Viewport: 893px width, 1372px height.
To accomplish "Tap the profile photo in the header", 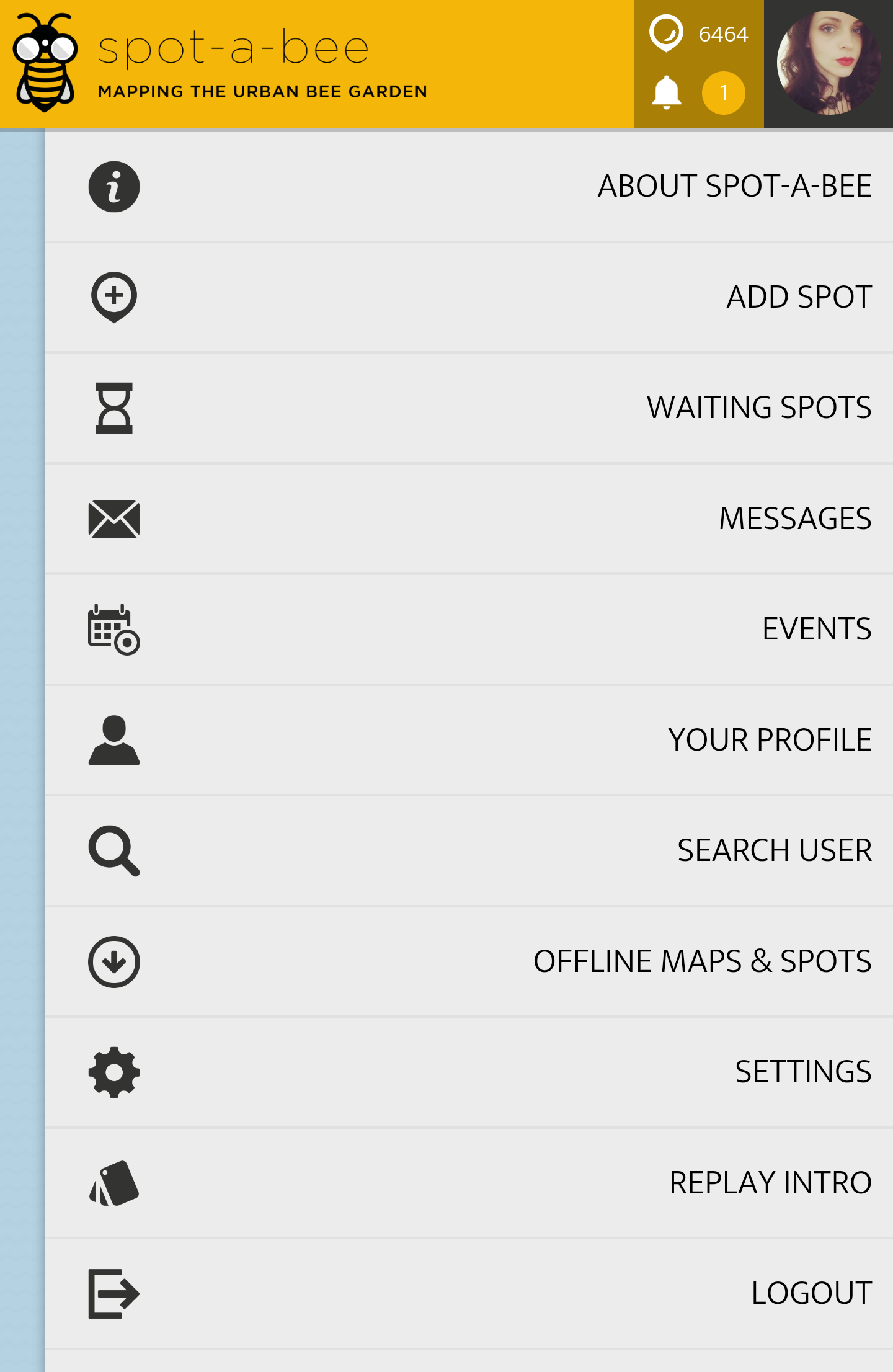I will point(829,63).
